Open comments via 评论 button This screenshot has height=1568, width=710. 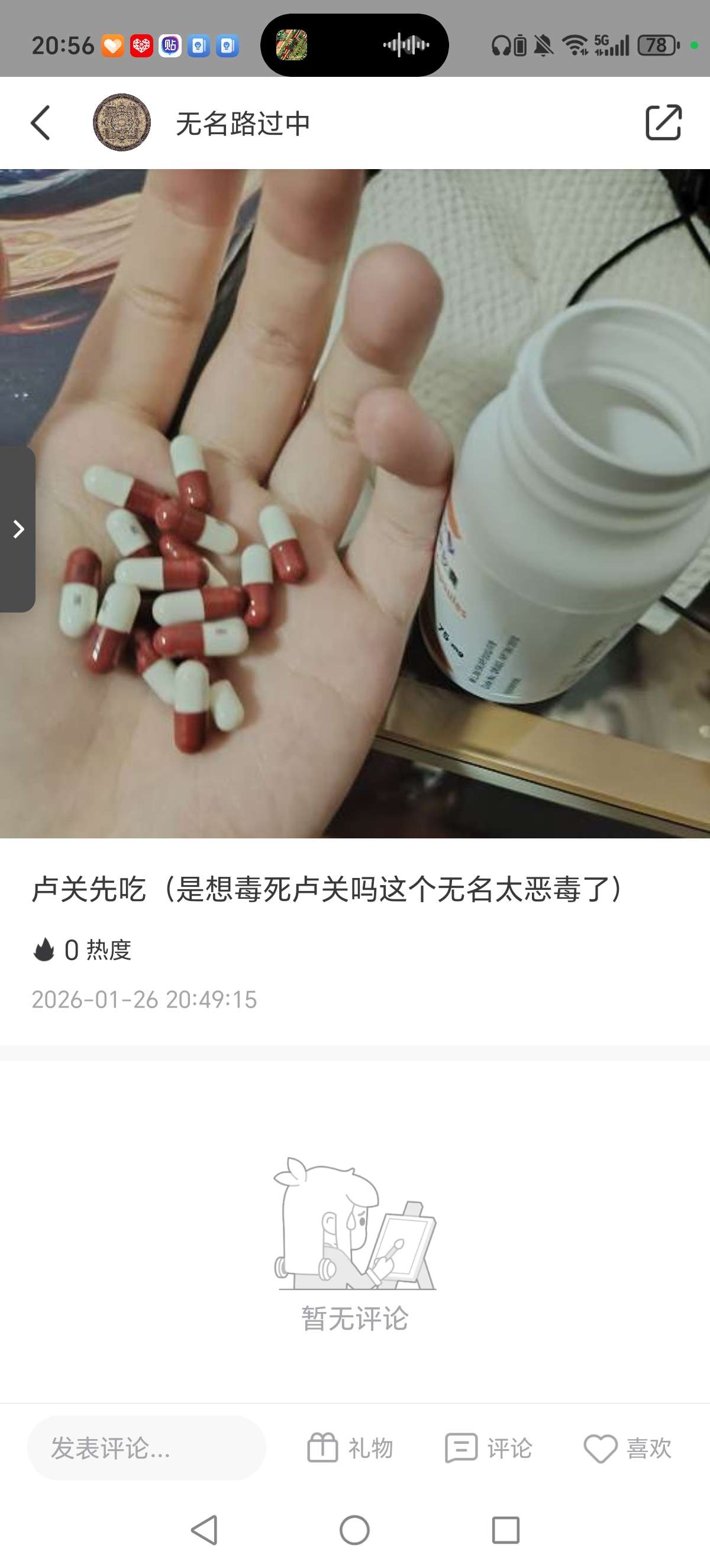[x=489, y=1448]
